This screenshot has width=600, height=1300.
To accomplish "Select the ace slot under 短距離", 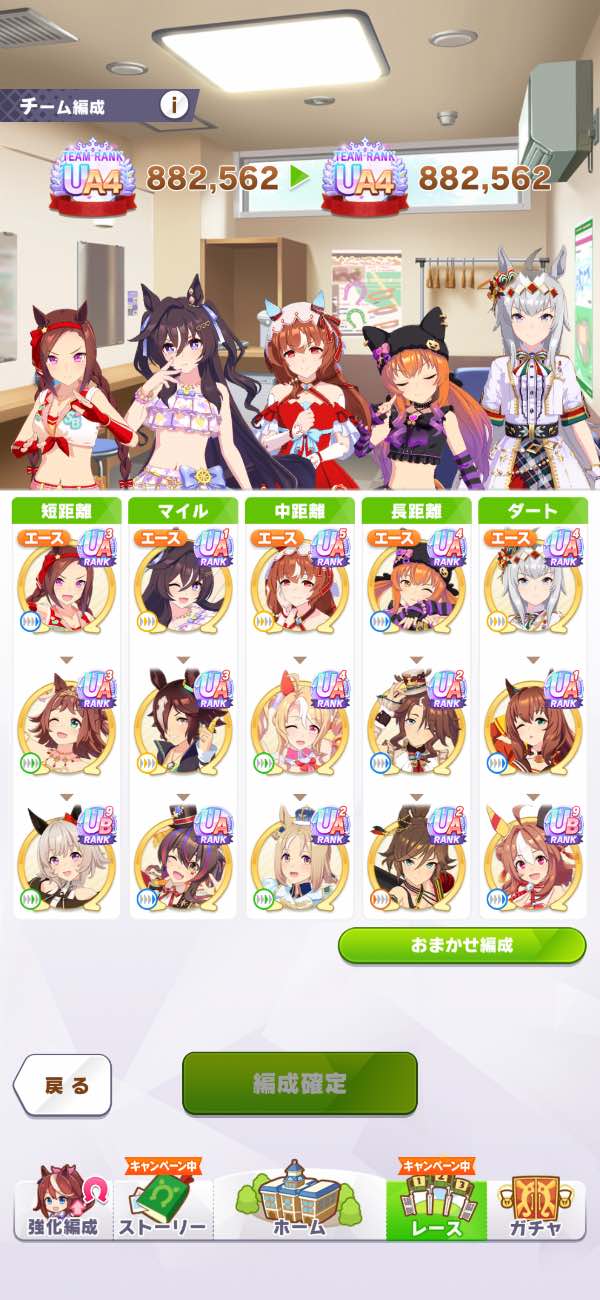I will point(66,587).
